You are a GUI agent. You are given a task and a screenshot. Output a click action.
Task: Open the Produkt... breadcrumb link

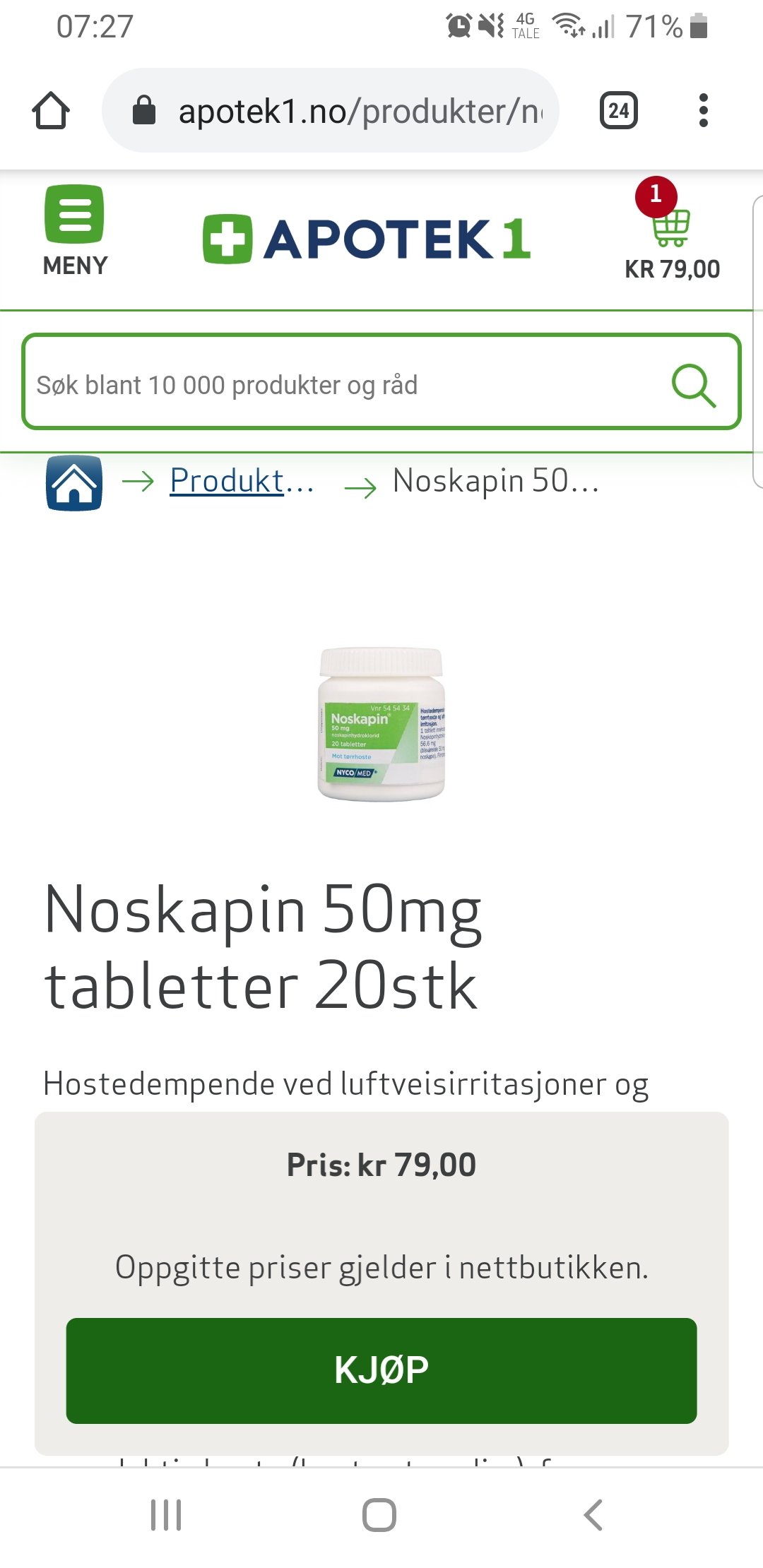(x=242, y=481)
